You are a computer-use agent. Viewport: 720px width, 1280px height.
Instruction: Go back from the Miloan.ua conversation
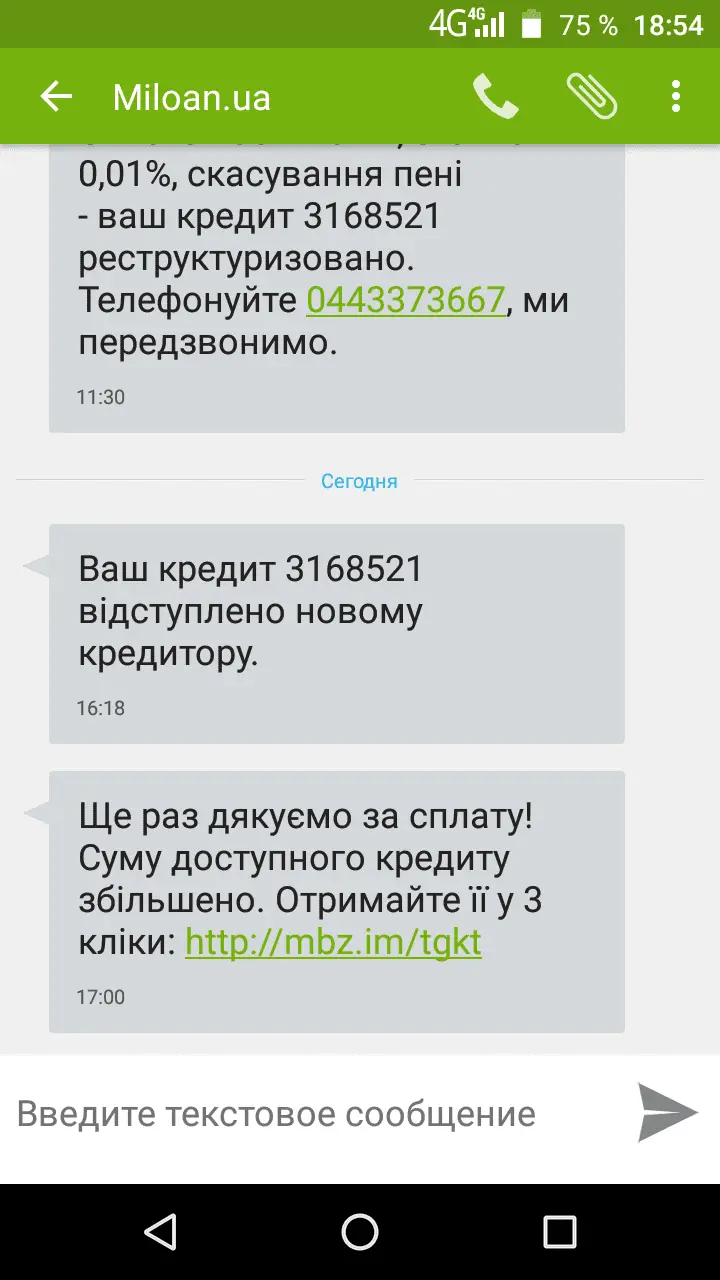pos(57,97)
